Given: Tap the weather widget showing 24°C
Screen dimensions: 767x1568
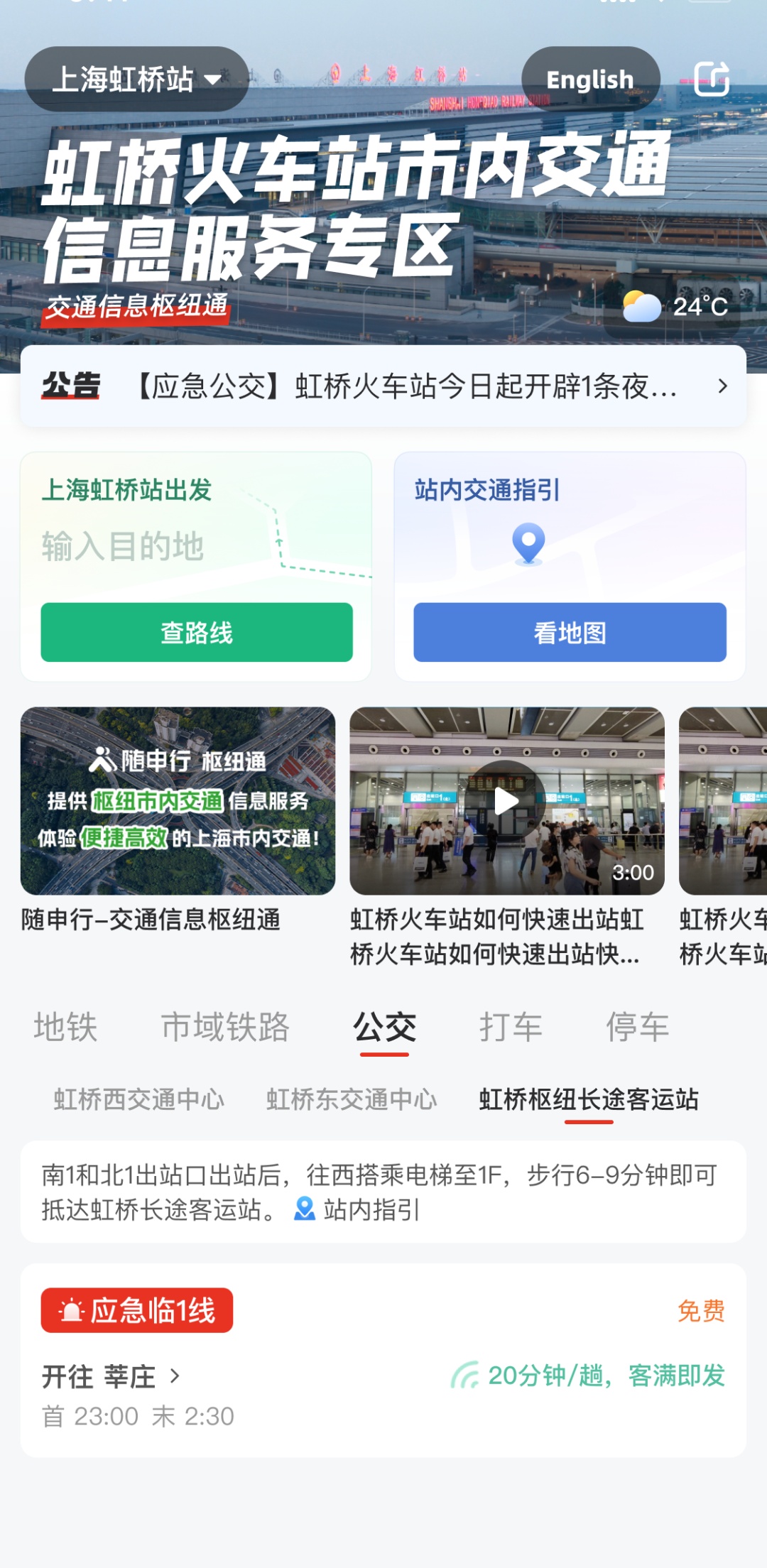Looking at the screenshot, I should (x=675, y=307).
